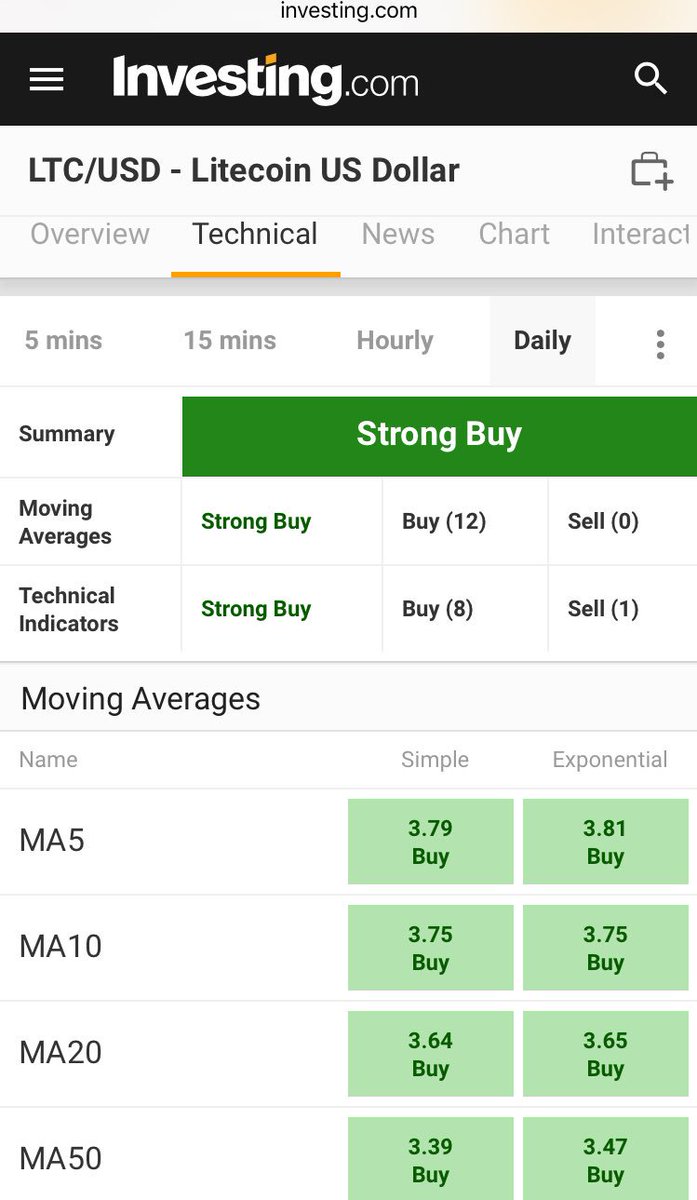Go to the News tab
The height and width of the screenshot is (1200, 697).
pyautogui.click(x=398, y=234)
